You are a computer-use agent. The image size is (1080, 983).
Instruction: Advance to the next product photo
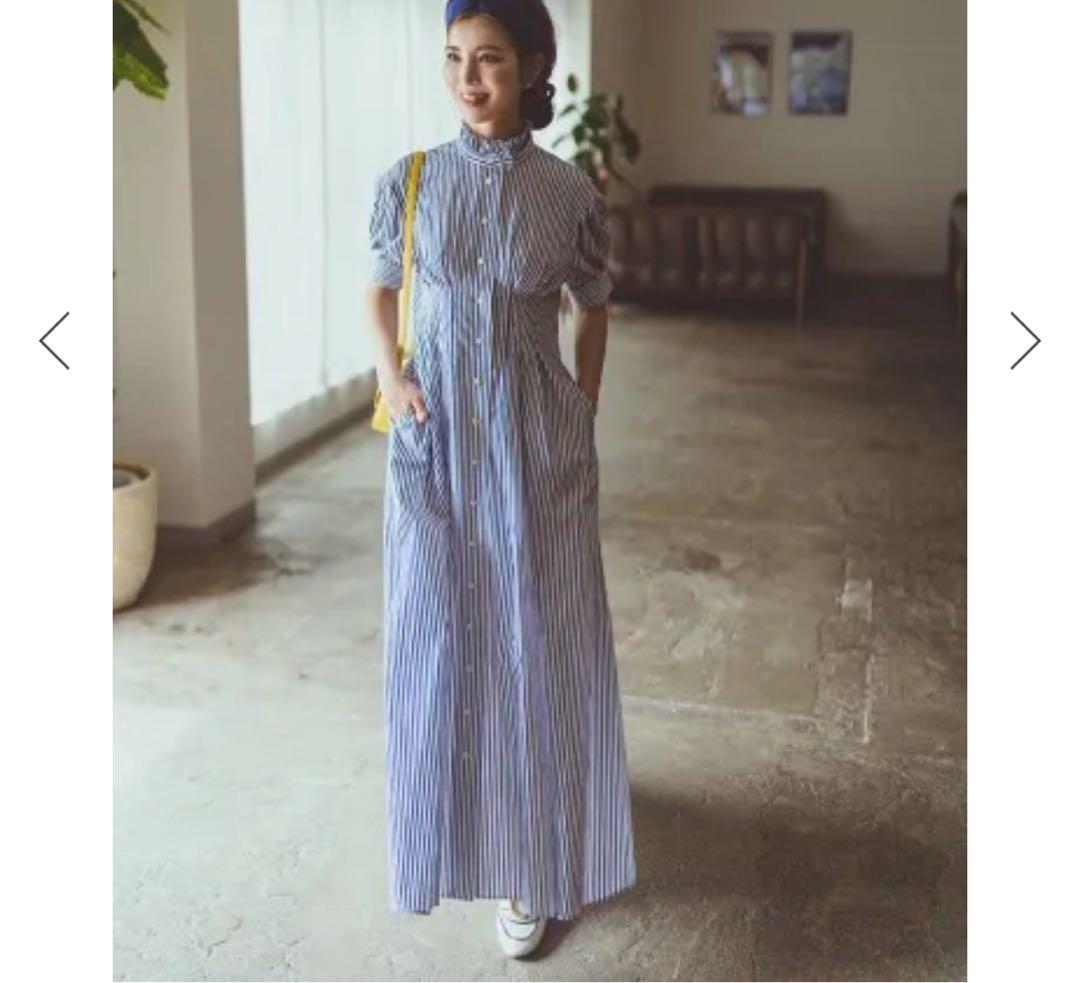pos(1025,340)
